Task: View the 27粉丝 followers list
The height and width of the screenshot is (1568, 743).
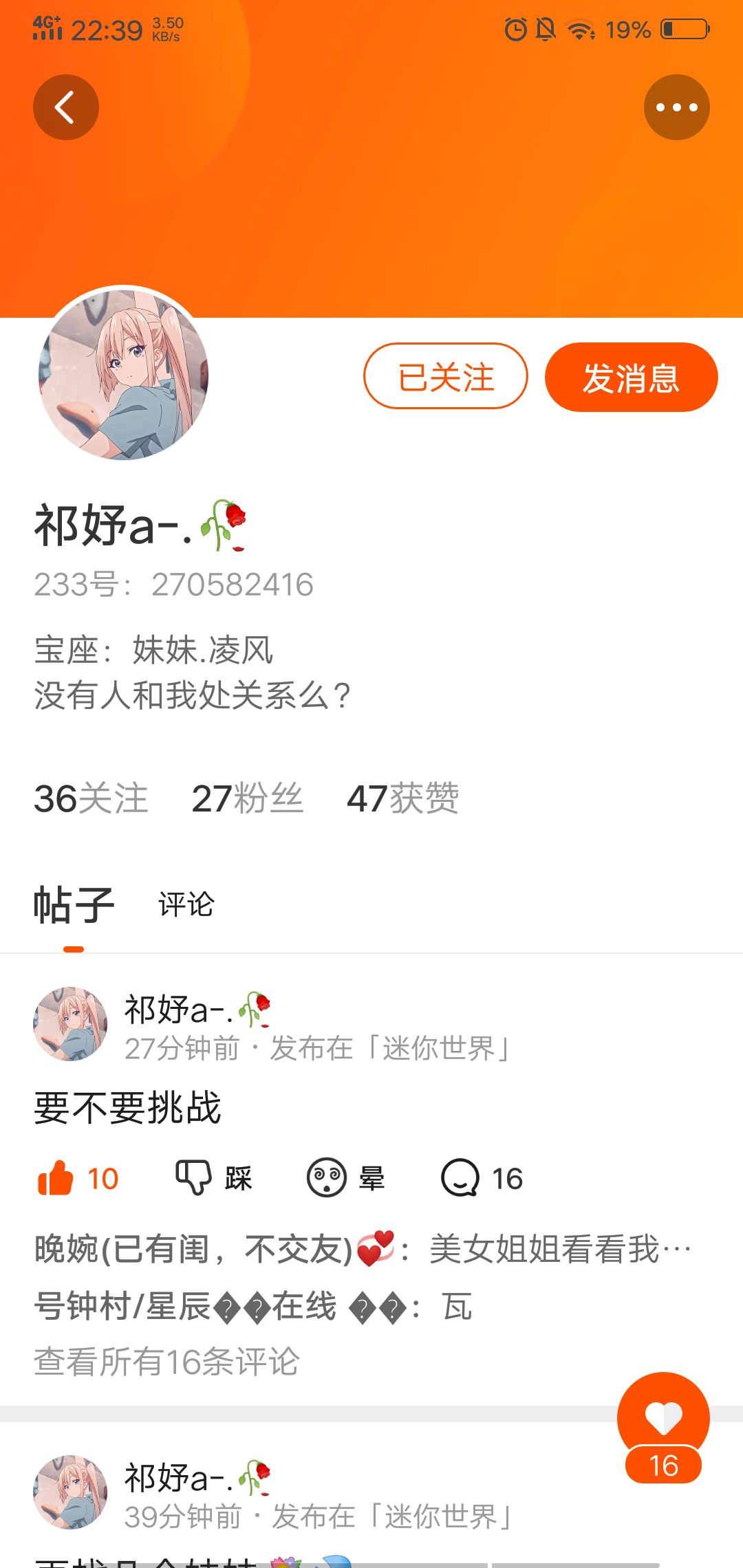Action: point(247,798)
